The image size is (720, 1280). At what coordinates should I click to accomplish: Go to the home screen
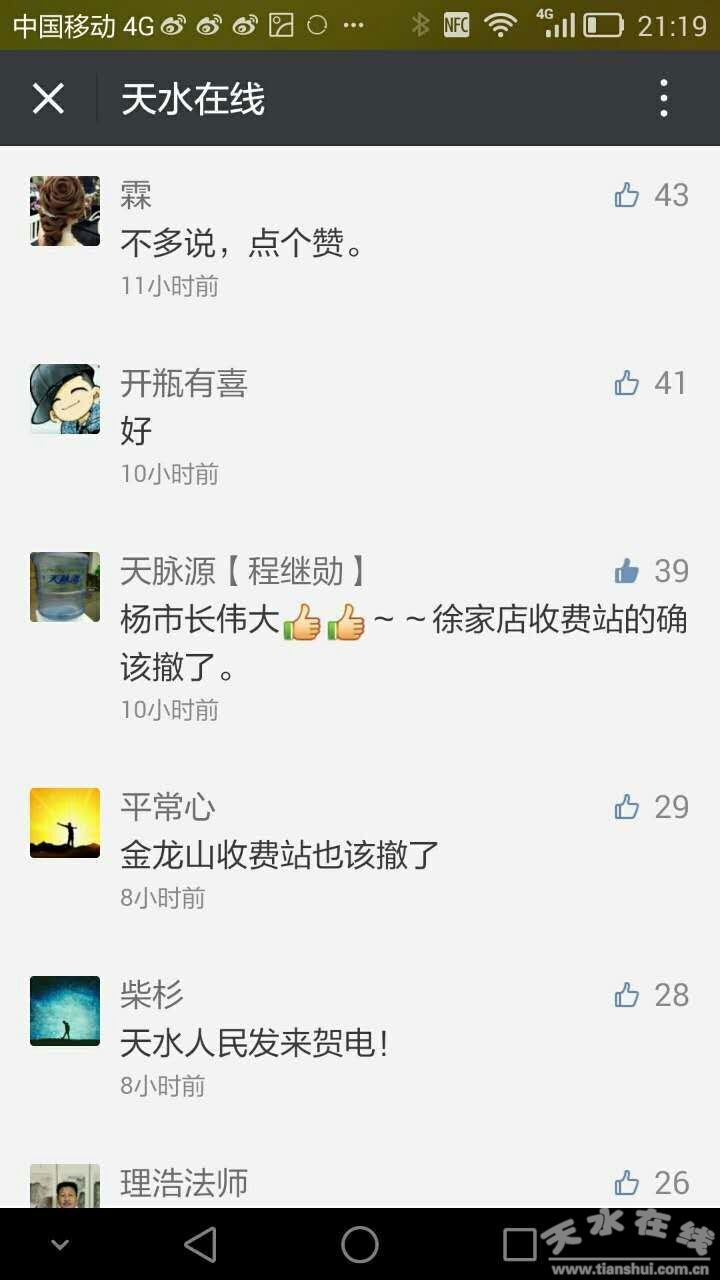tap(360, 1245)
